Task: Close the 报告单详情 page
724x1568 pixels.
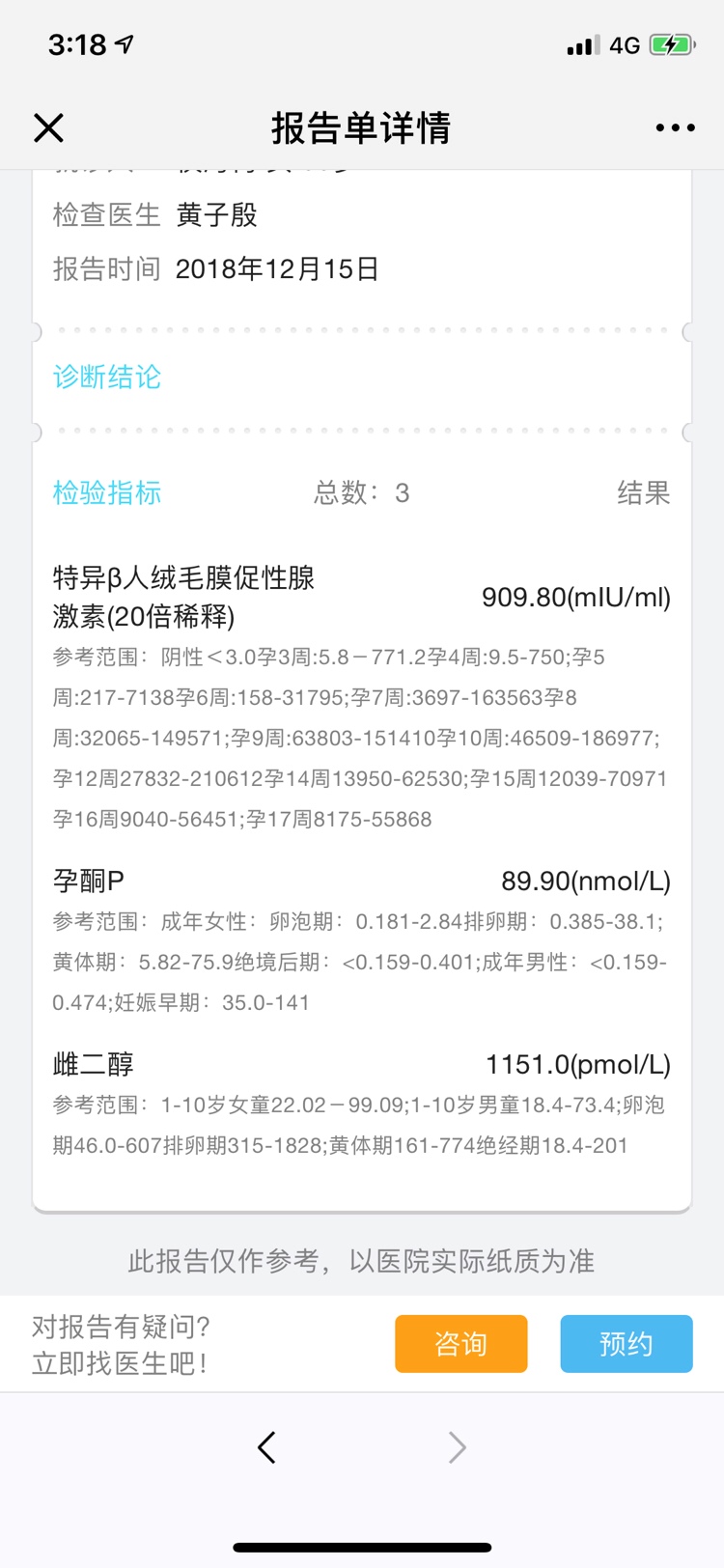Action: [x=48, y=127]
